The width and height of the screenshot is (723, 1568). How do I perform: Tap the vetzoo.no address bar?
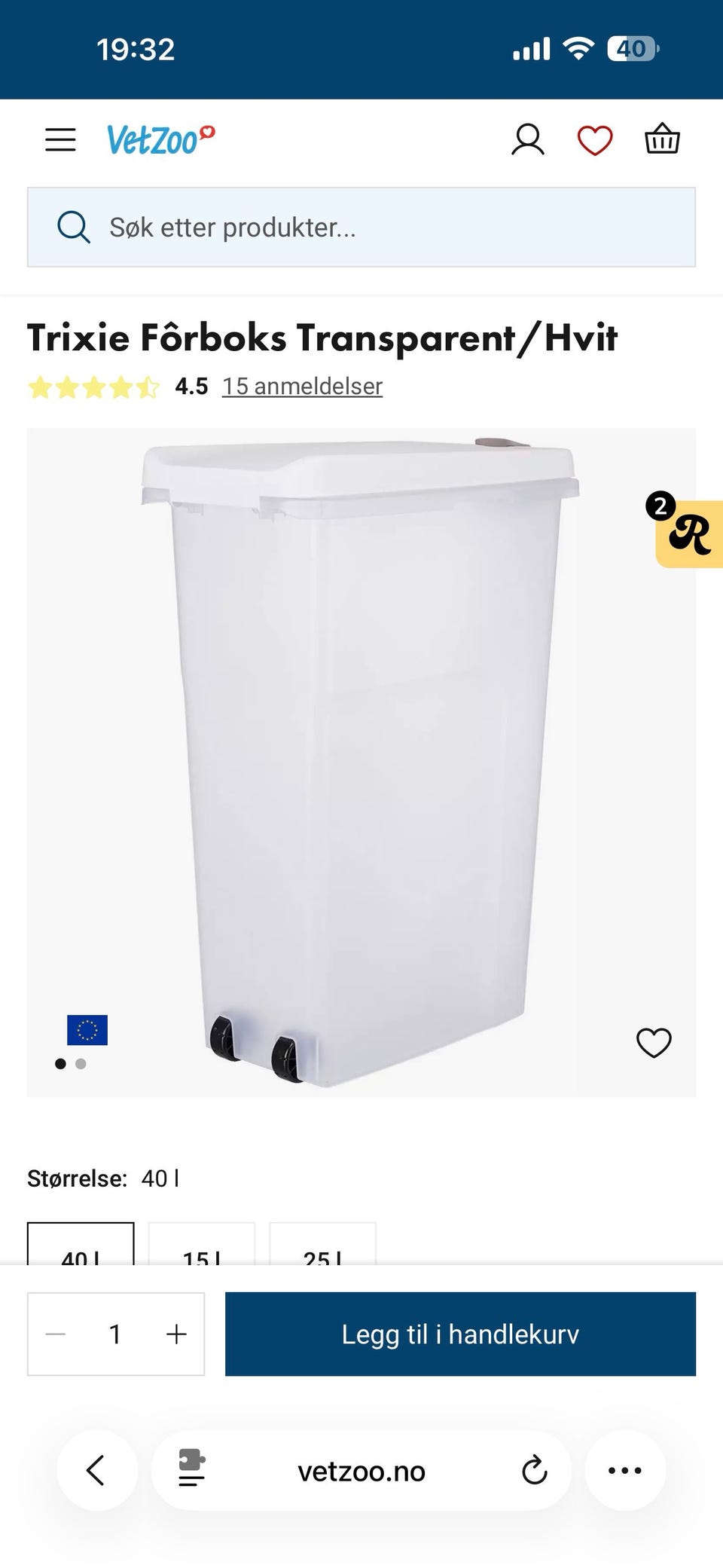coord(361,1470)
